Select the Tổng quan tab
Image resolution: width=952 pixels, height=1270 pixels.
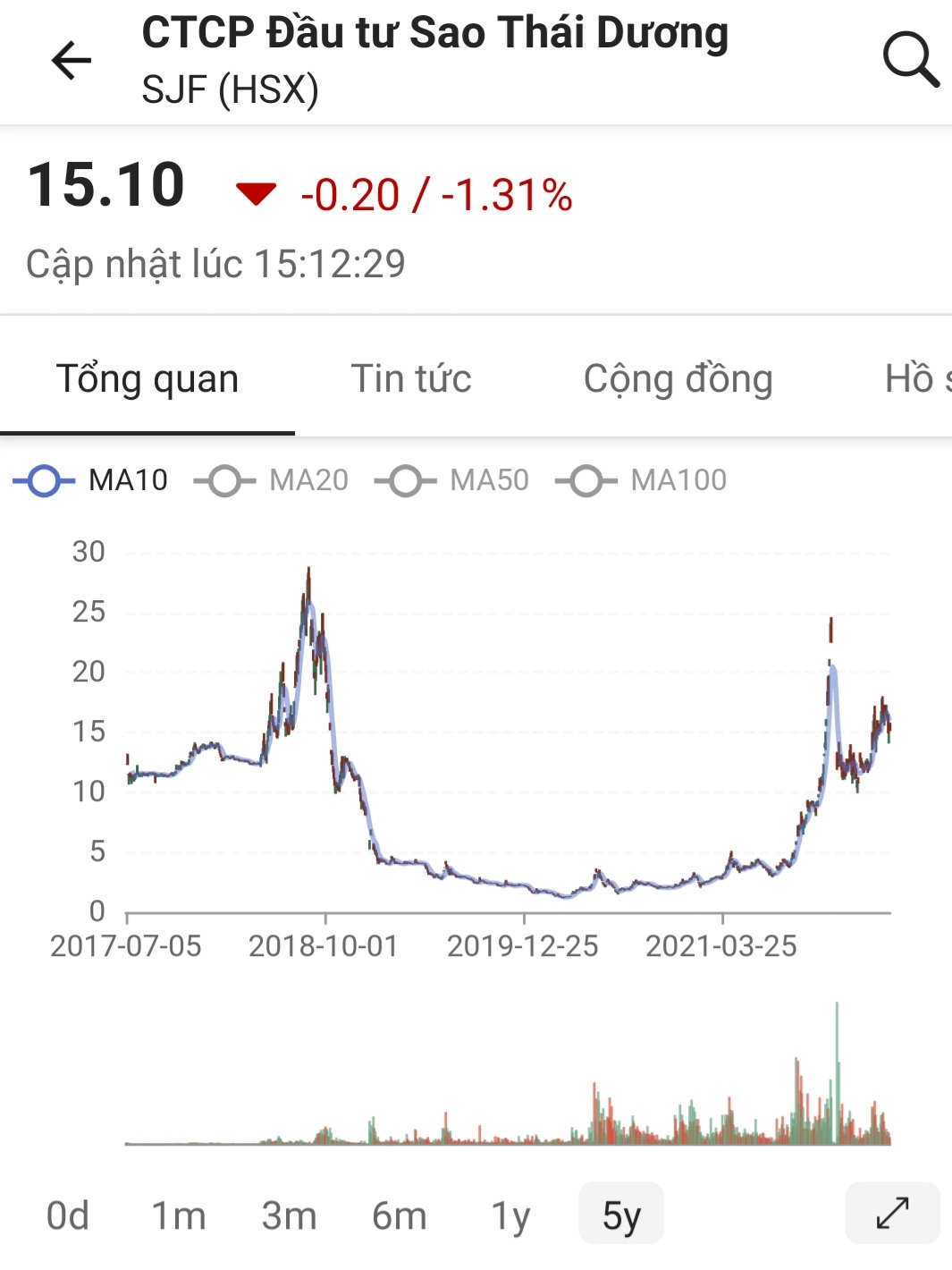pos(147,379)
